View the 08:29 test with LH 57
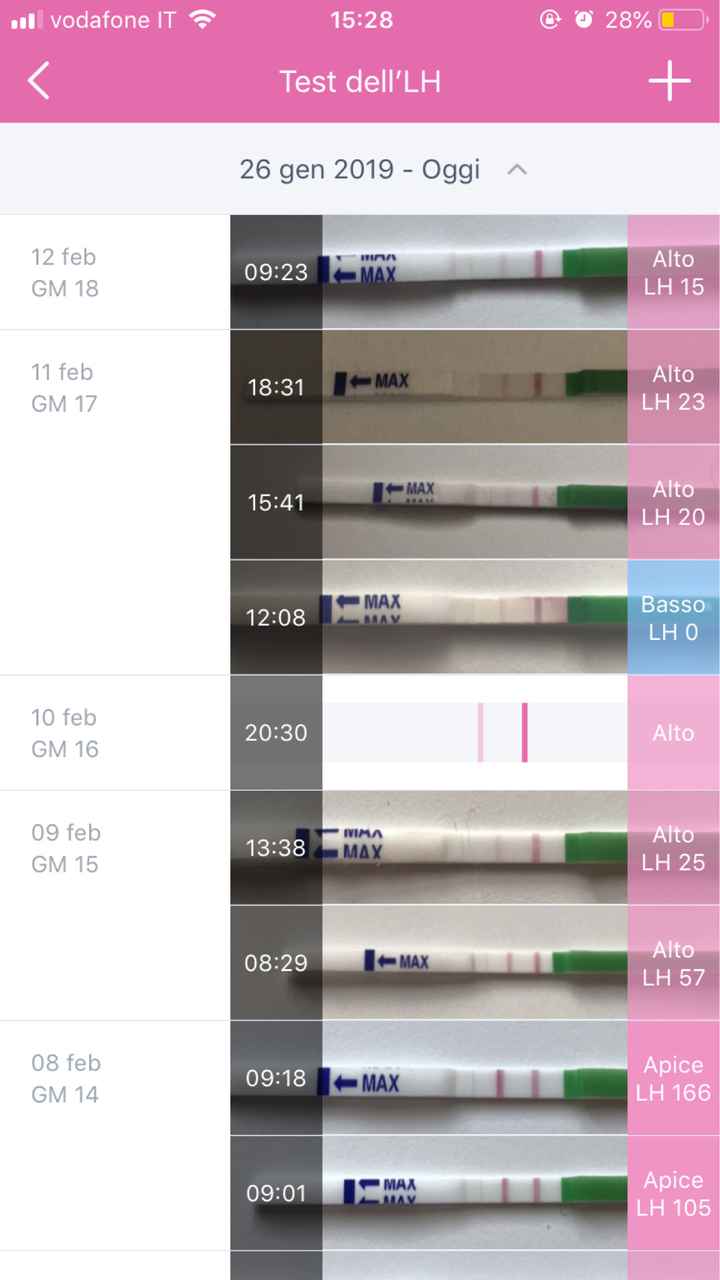 pos(475,963)
